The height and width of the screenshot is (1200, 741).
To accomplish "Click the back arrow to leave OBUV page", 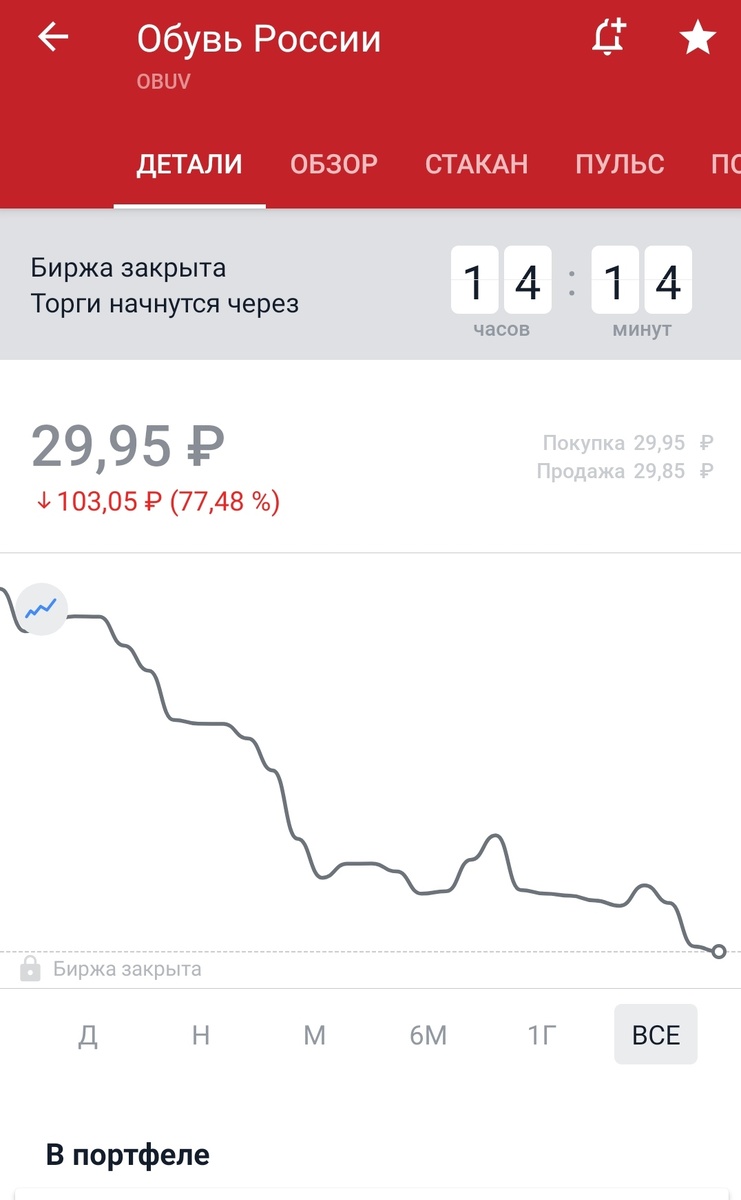I will pos(51,38).
